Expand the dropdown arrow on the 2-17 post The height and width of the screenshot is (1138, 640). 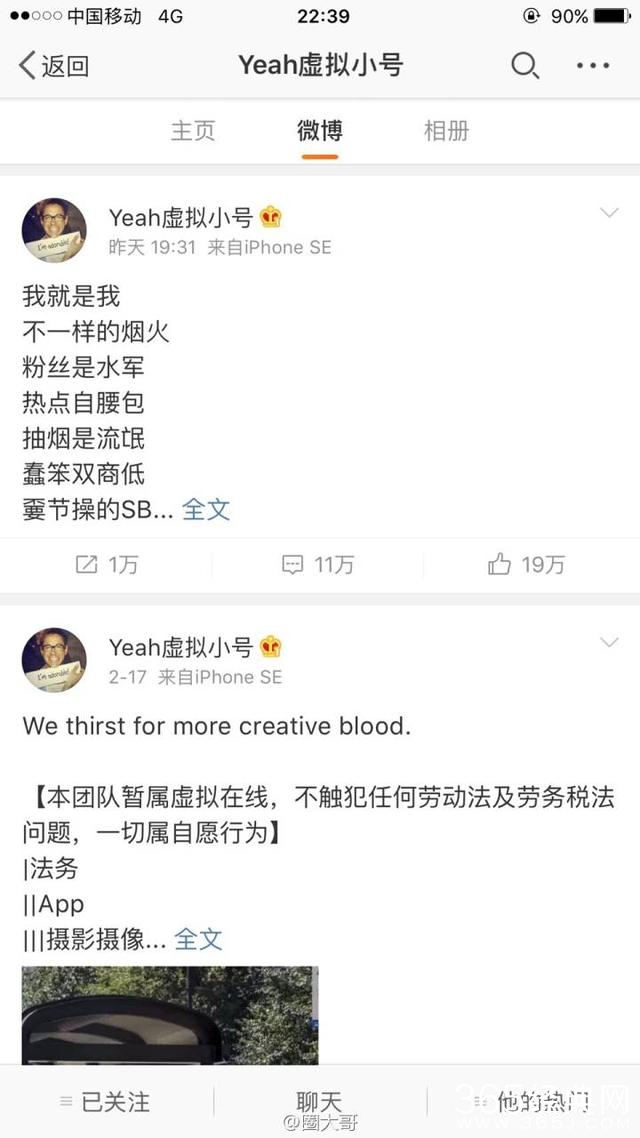[608, 643]
